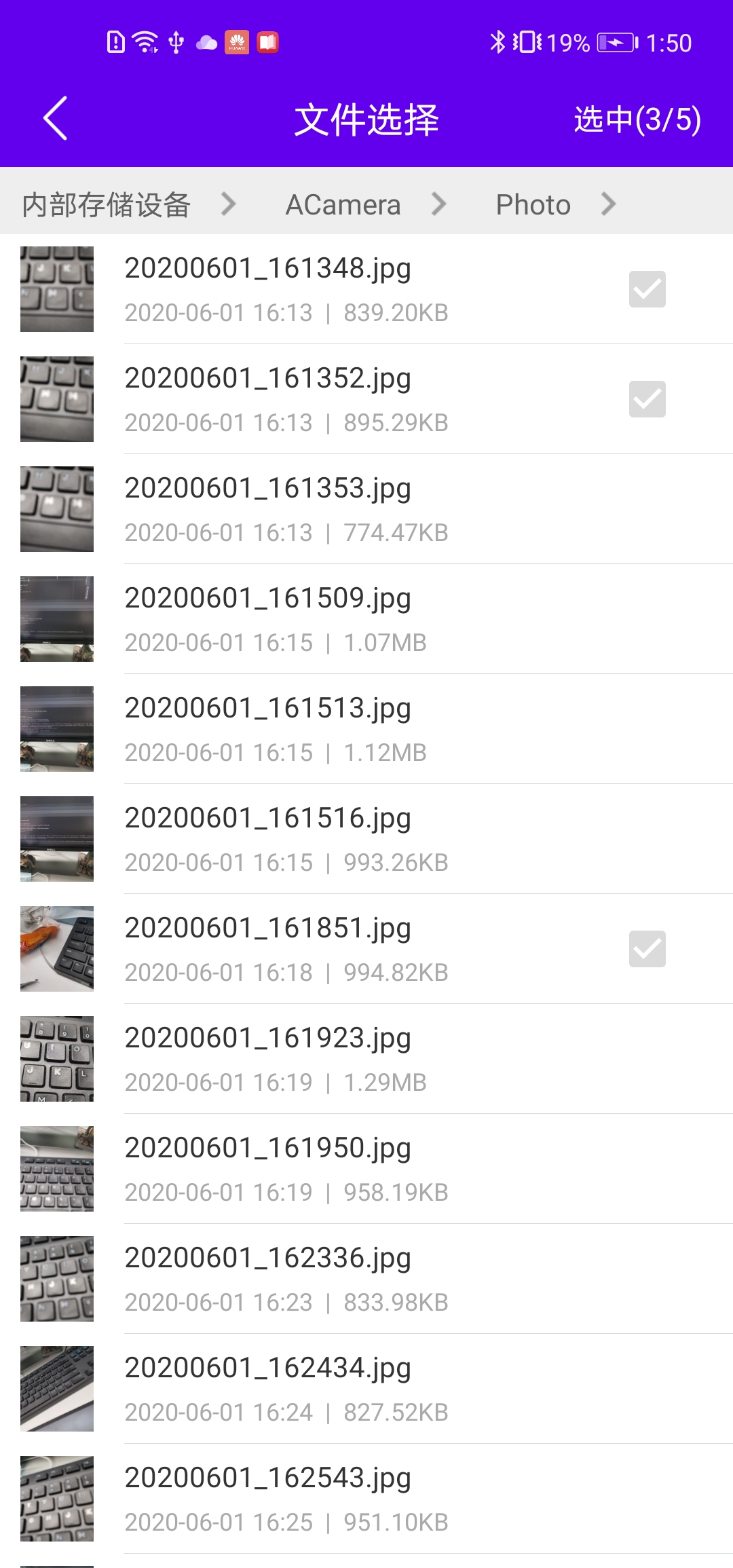The height and width of the screenshot is (1568, 733).
Task: Open the Huawei app icon in status bar
Action: [238, 41]
